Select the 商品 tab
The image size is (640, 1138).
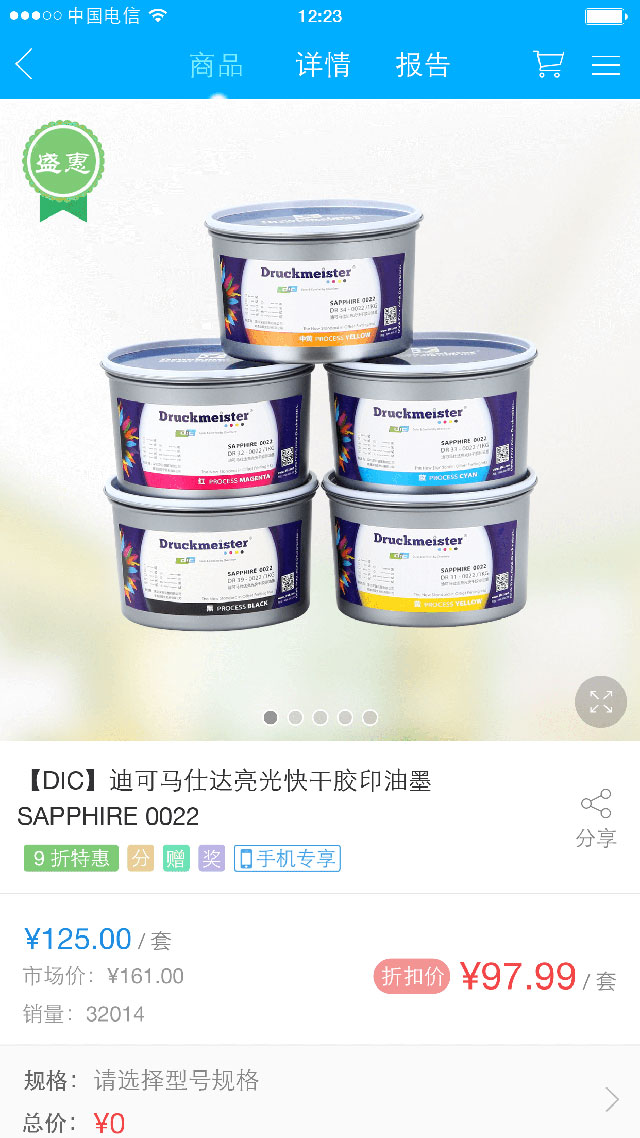tap(217, 65)
